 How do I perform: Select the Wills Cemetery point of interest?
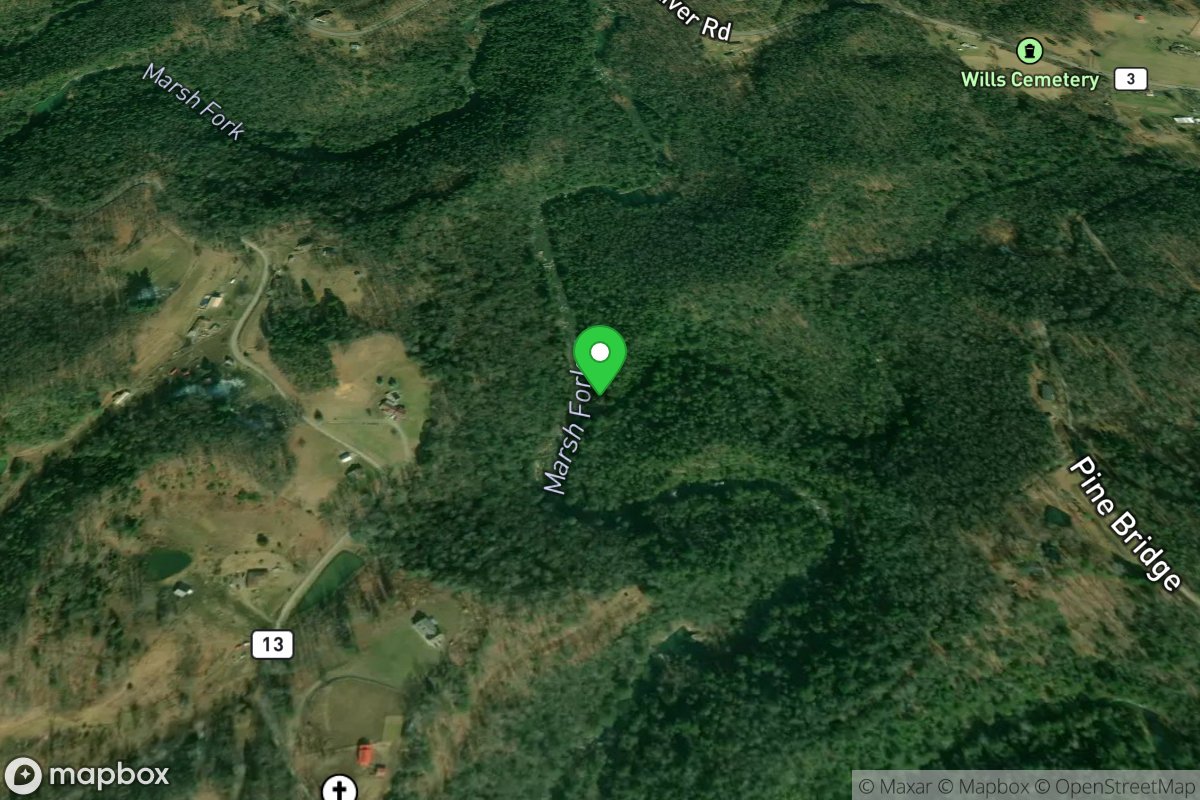(x=1029, y=50)
